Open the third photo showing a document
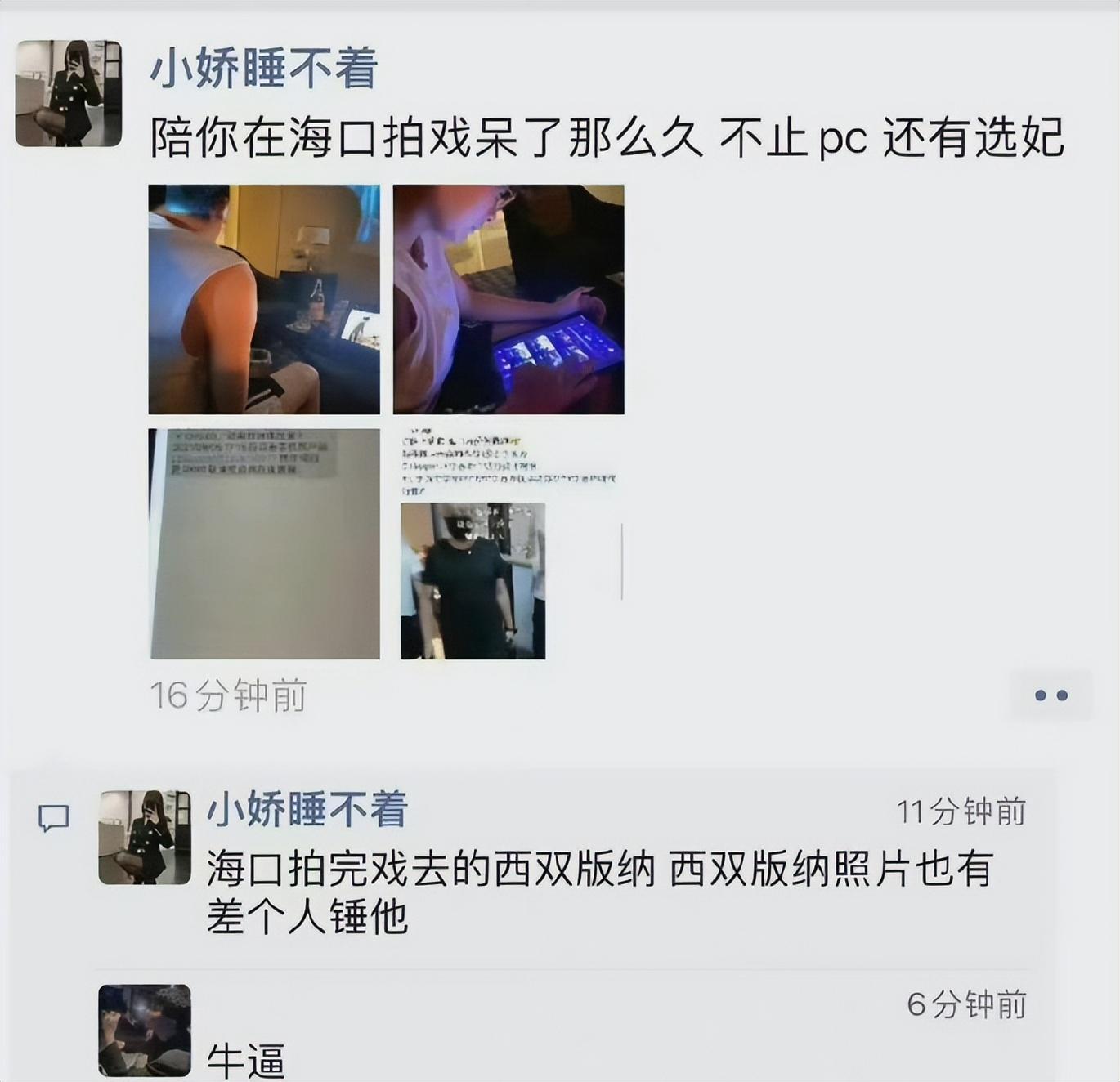This screenshot has width=1120, height=1082. [x=265, y=543]
